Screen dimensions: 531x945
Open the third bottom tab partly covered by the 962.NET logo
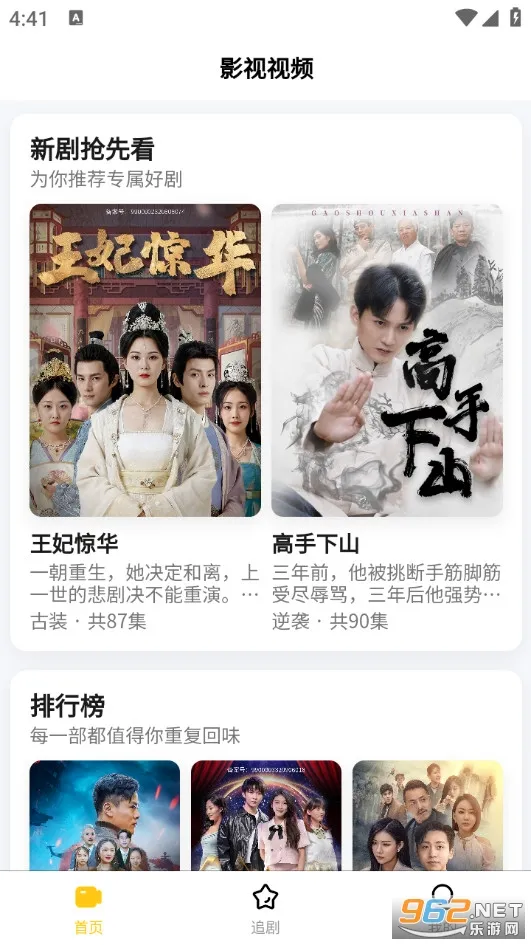(x=442, y=909)
